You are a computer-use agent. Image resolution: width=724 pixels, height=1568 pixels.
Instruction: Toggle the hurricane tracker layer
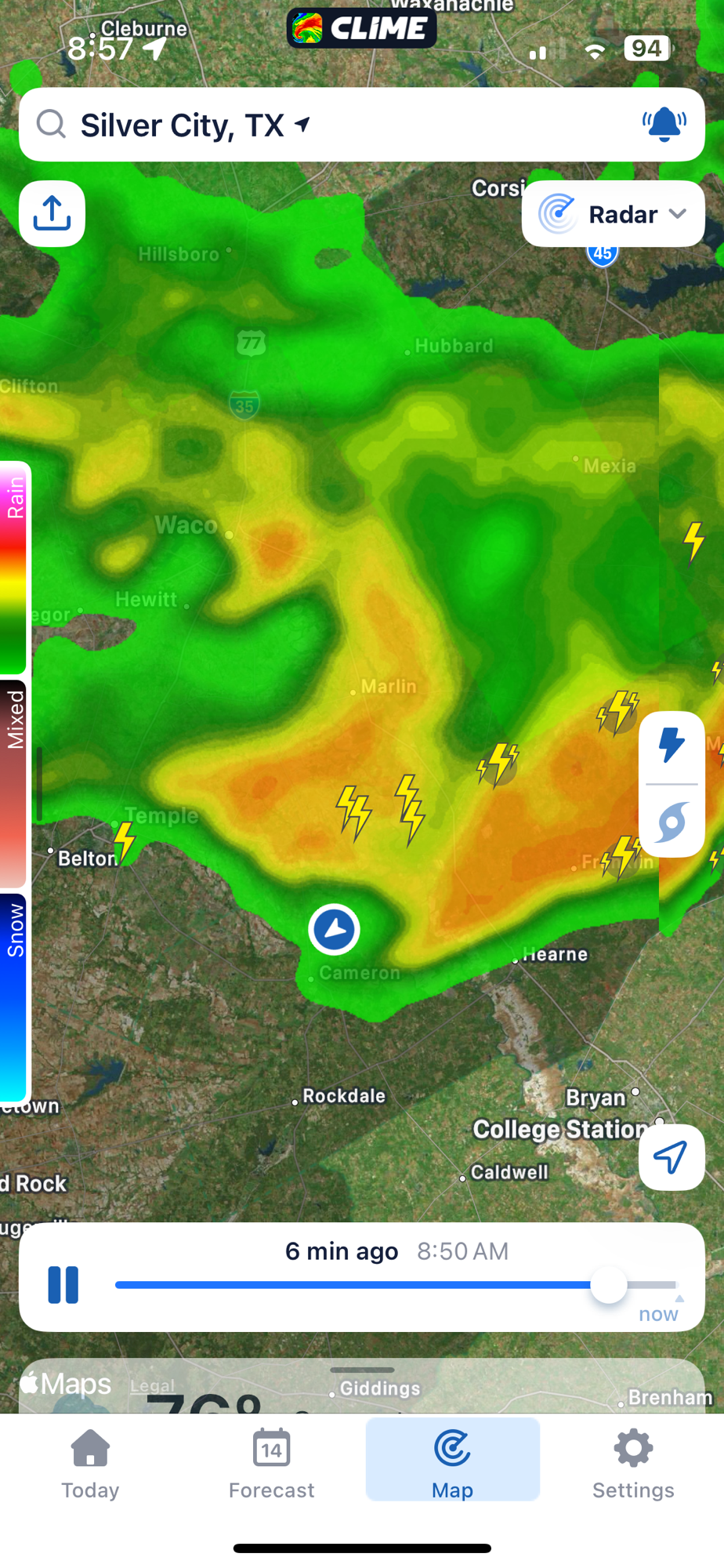pyautogui.click(x=672, y=822)
